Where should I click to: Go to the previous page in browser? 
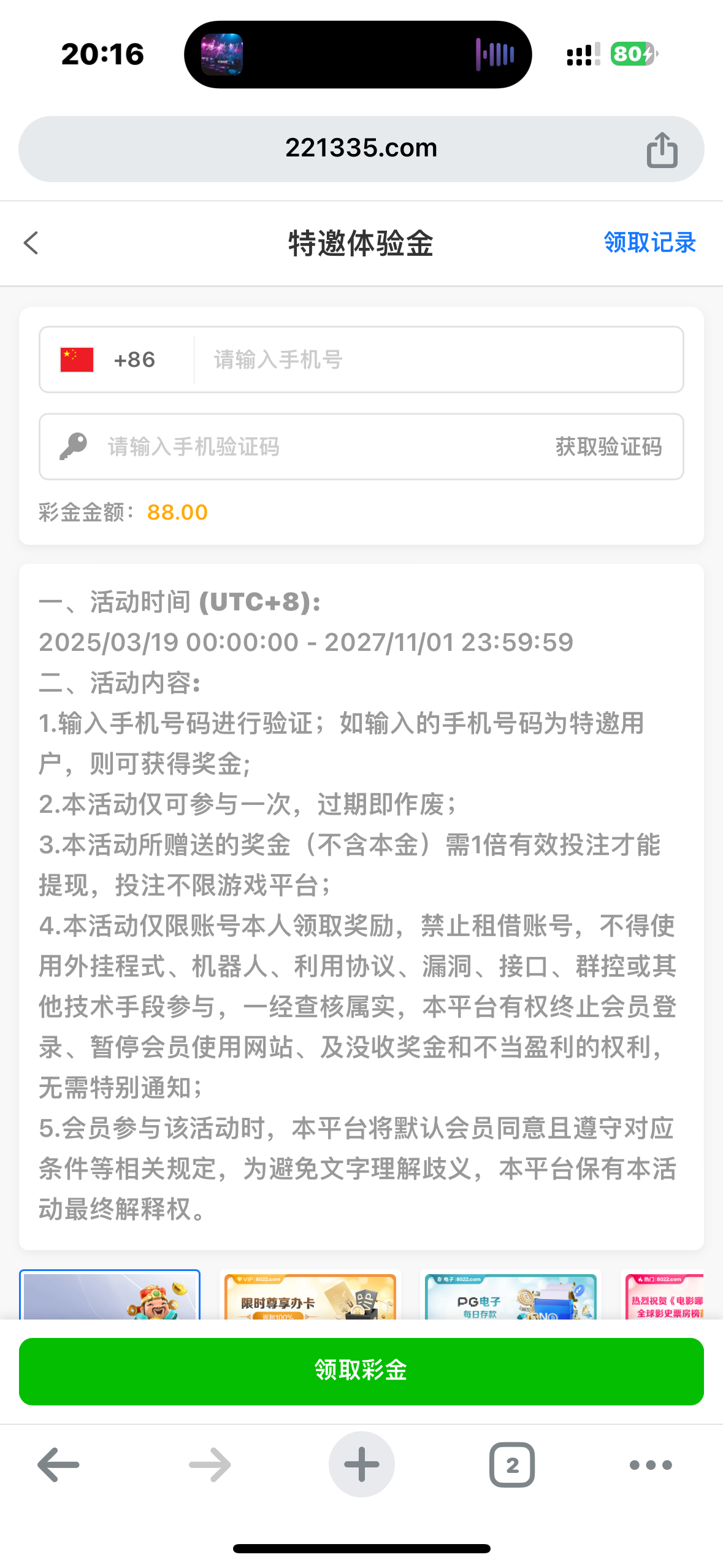pos(59,1465)
